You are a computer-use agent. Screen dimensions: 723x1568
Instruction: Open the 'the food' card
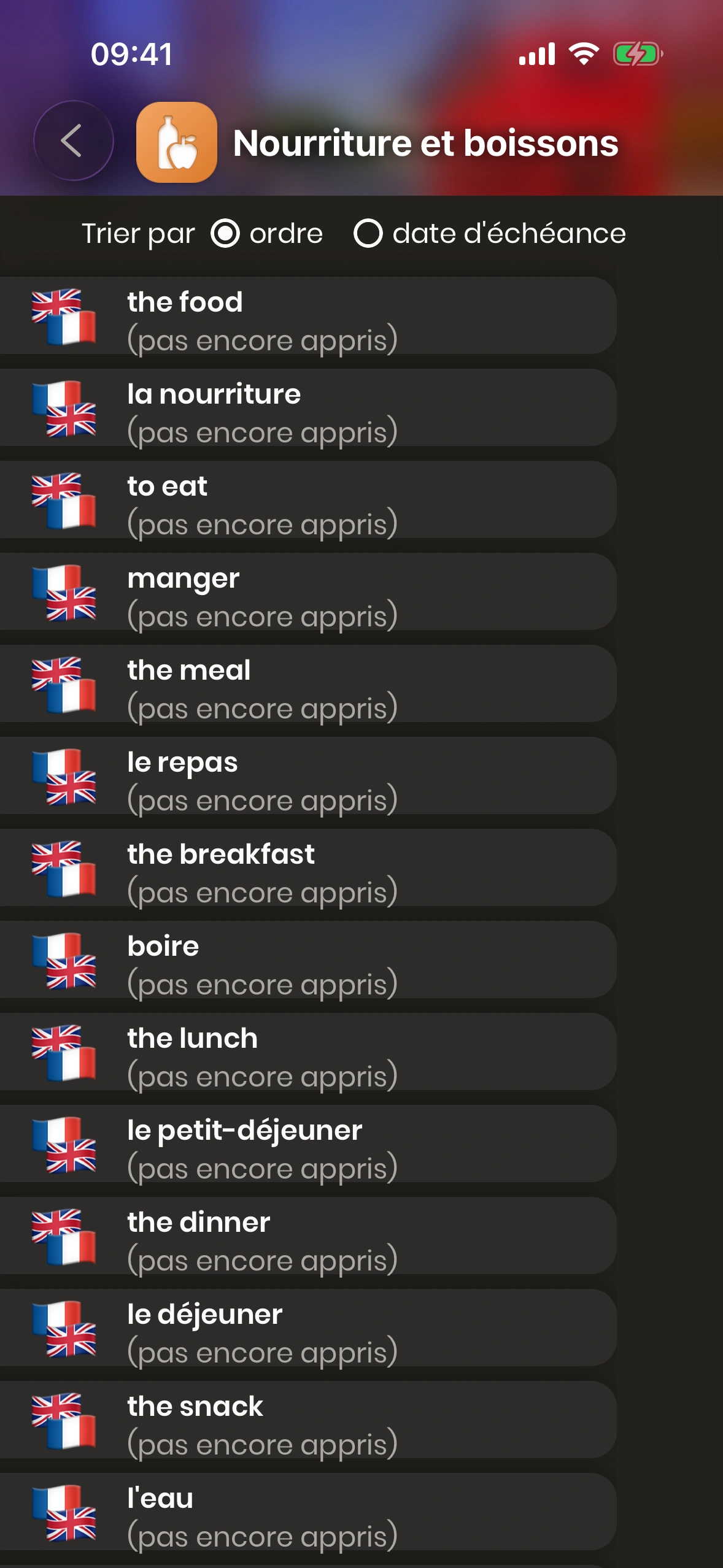point(307,316)
